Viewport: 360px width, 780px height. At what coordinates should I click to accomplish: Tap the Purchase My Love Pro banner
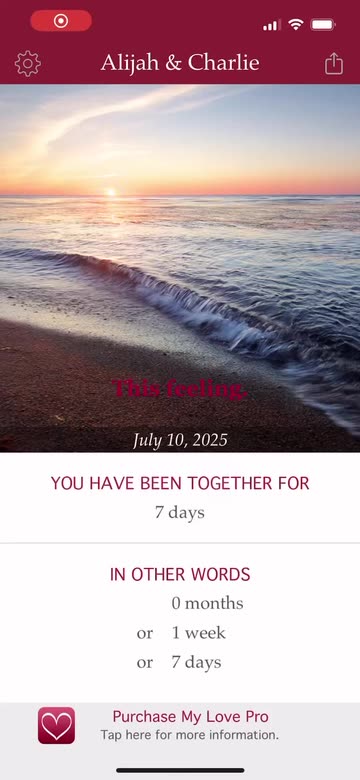[180, 725]
